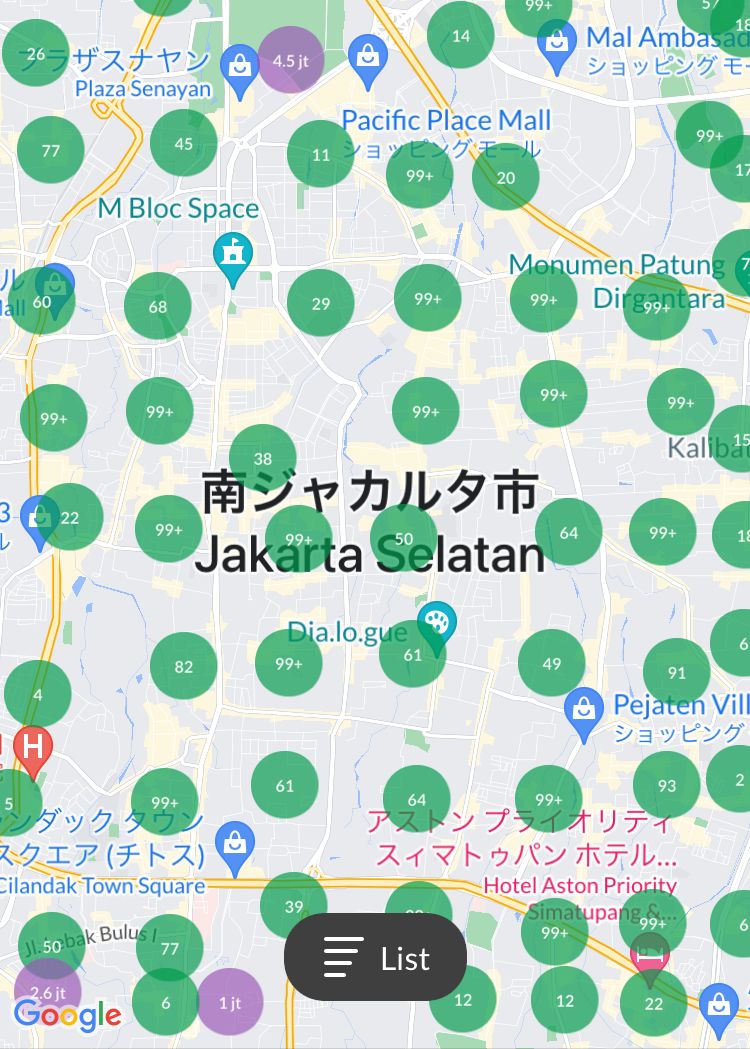
Task: Open the Cilandak Town Square shopping pin
Action: [234, 841]
